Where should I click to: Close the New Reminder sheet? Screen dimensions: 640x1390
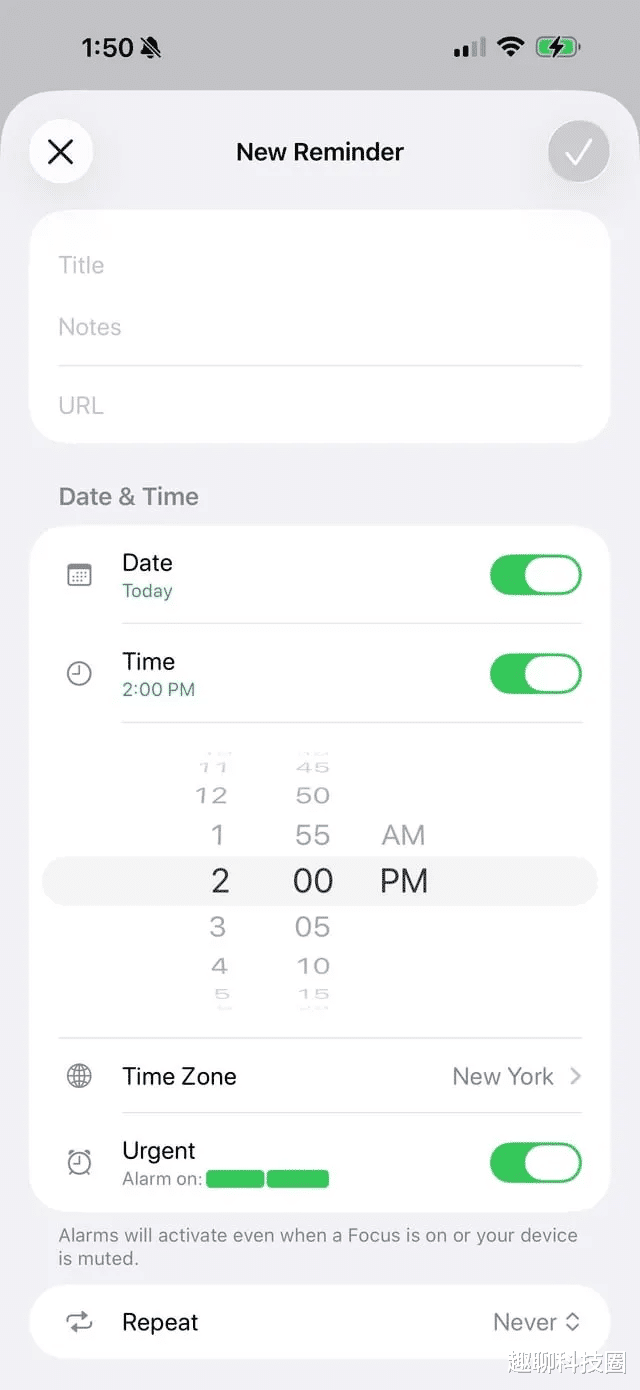61,152
